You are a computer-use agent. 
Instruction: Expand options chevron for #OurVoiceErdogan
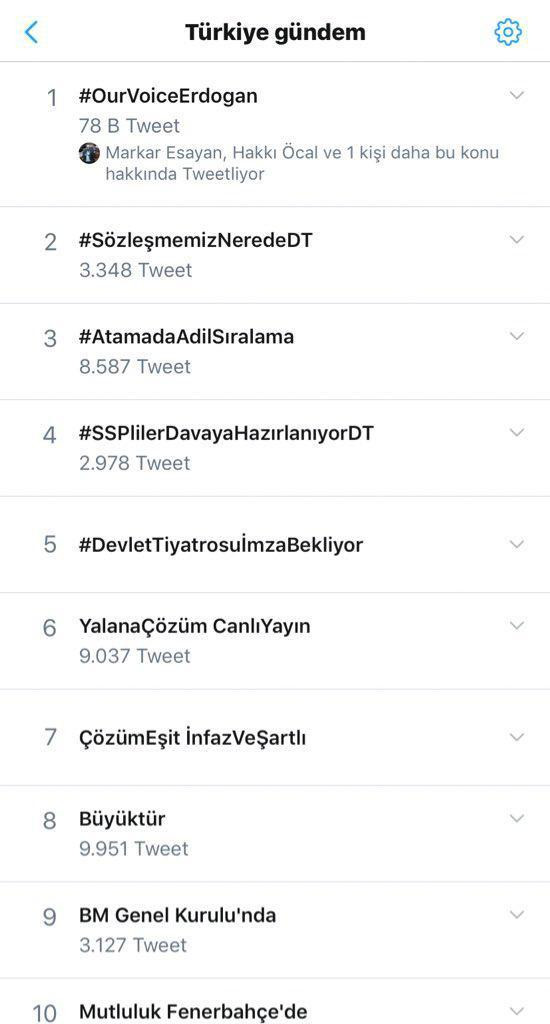(517, 95)
